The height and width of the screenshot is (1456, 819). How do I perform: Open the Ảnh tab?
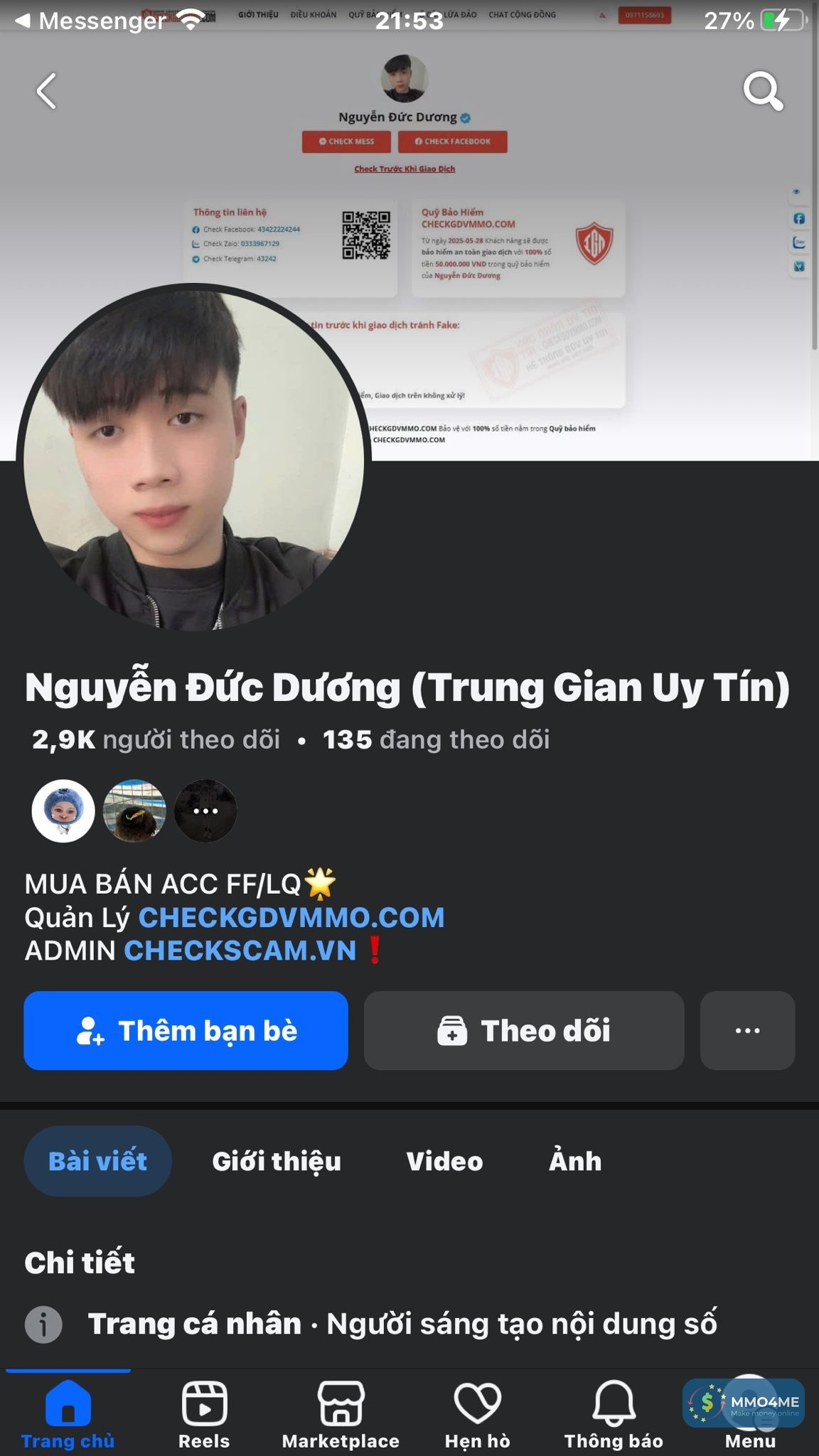pyautogui.click(x=575, y=1161)
